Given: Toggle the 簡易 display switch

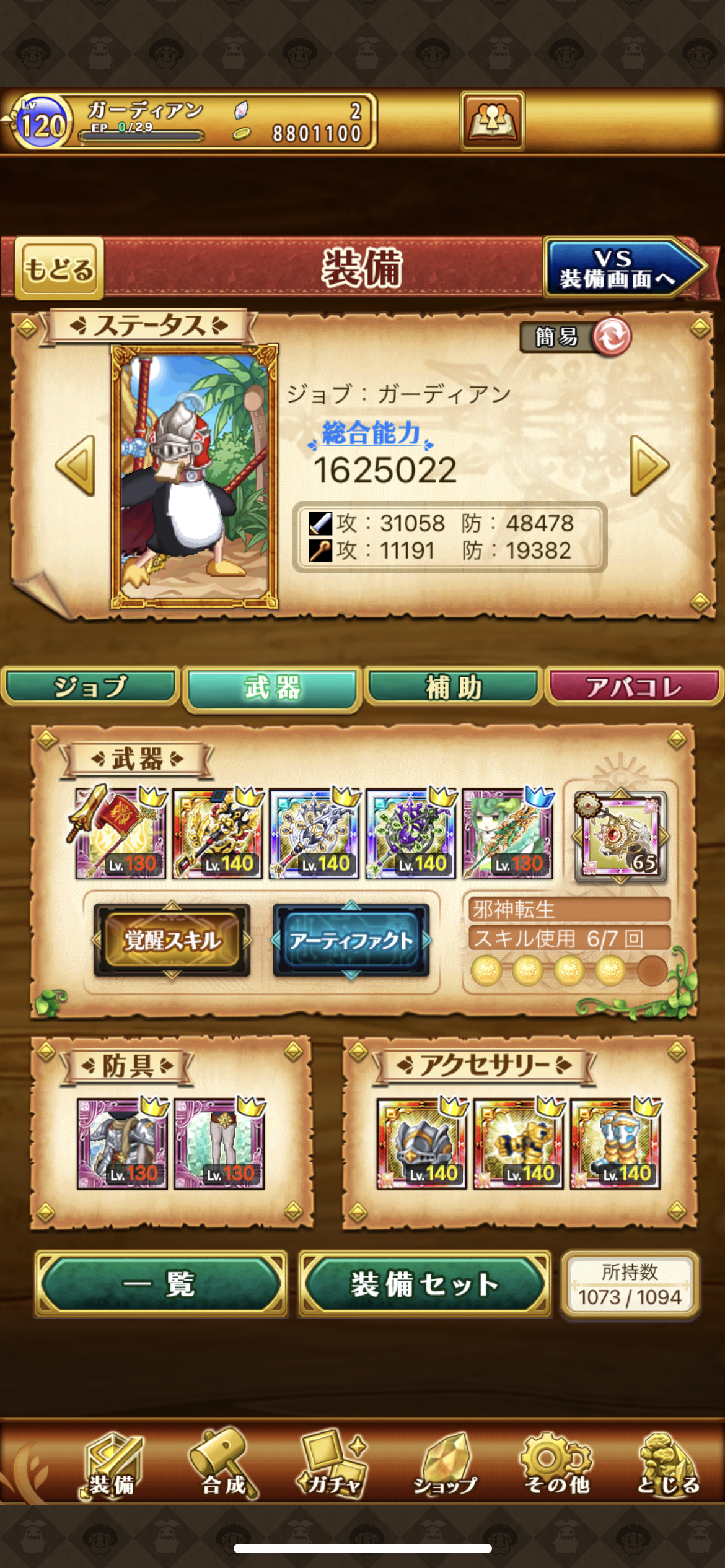Looking at the screenshot, I should tap(576, 337).
